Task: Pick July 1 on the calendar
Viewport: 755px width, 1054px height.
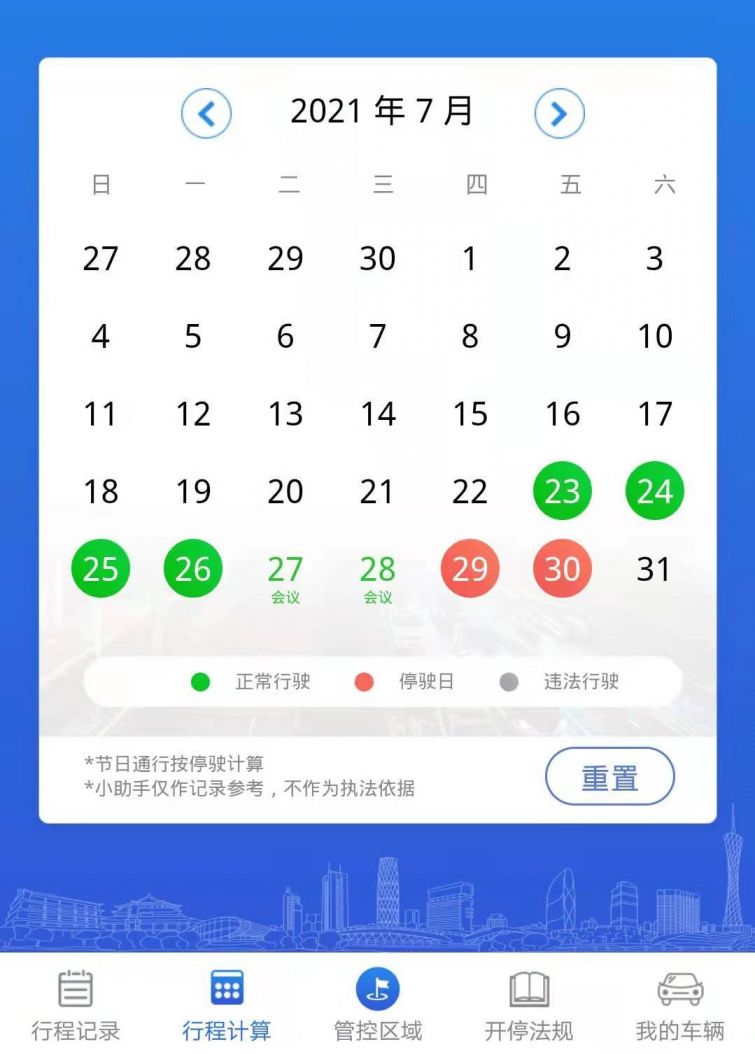Action: [x=470, y=259]
